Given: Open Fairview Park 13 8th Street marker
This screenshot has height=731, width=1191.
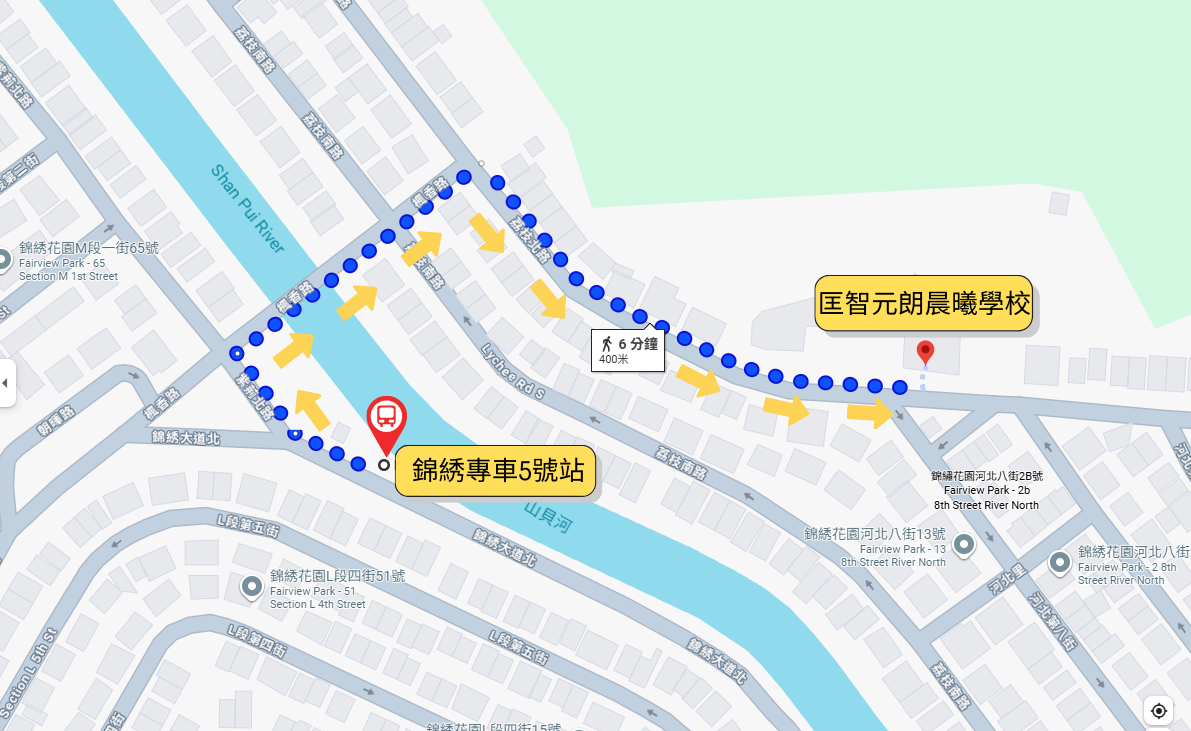Looking at the screenshot, I should (964, 545).
